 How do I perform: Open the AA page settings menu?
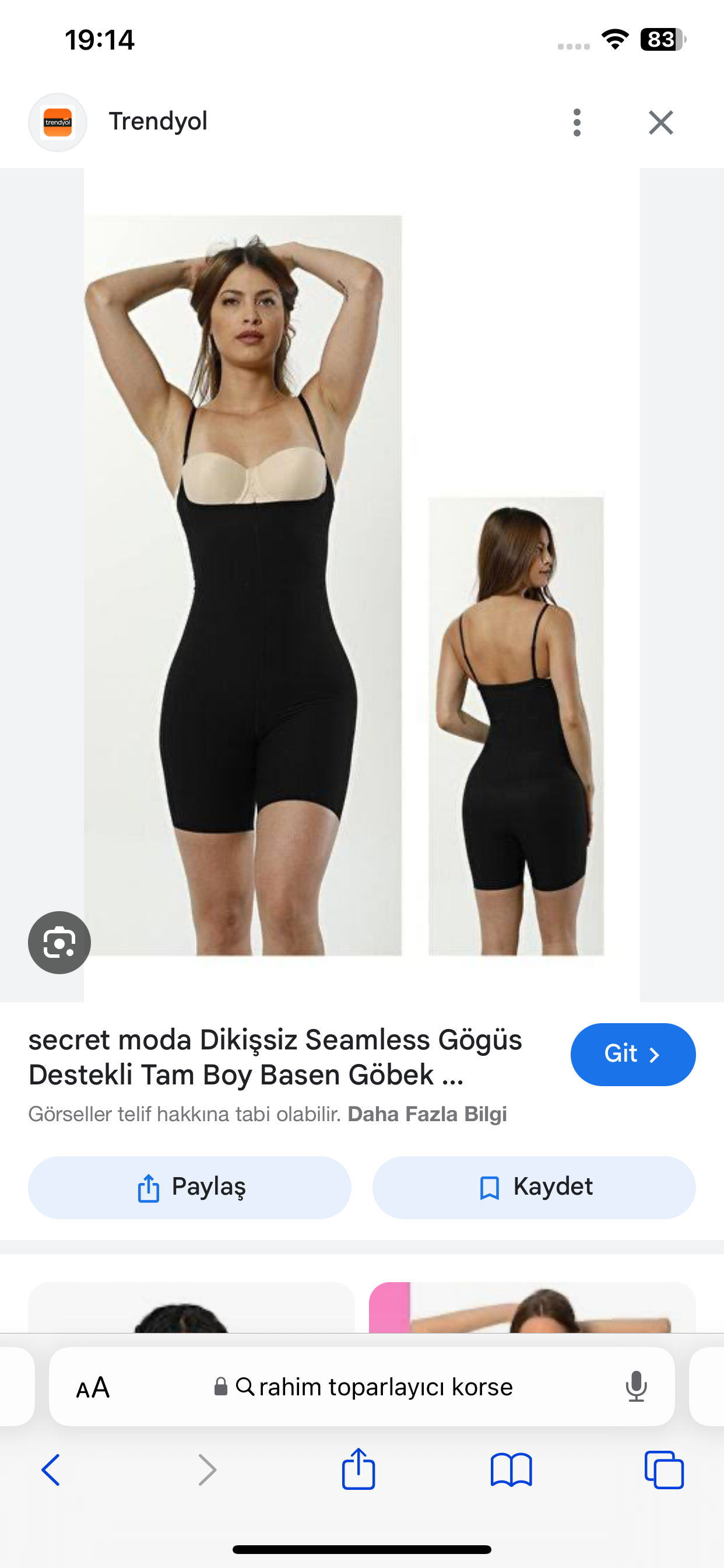[x=93, y=1388]
